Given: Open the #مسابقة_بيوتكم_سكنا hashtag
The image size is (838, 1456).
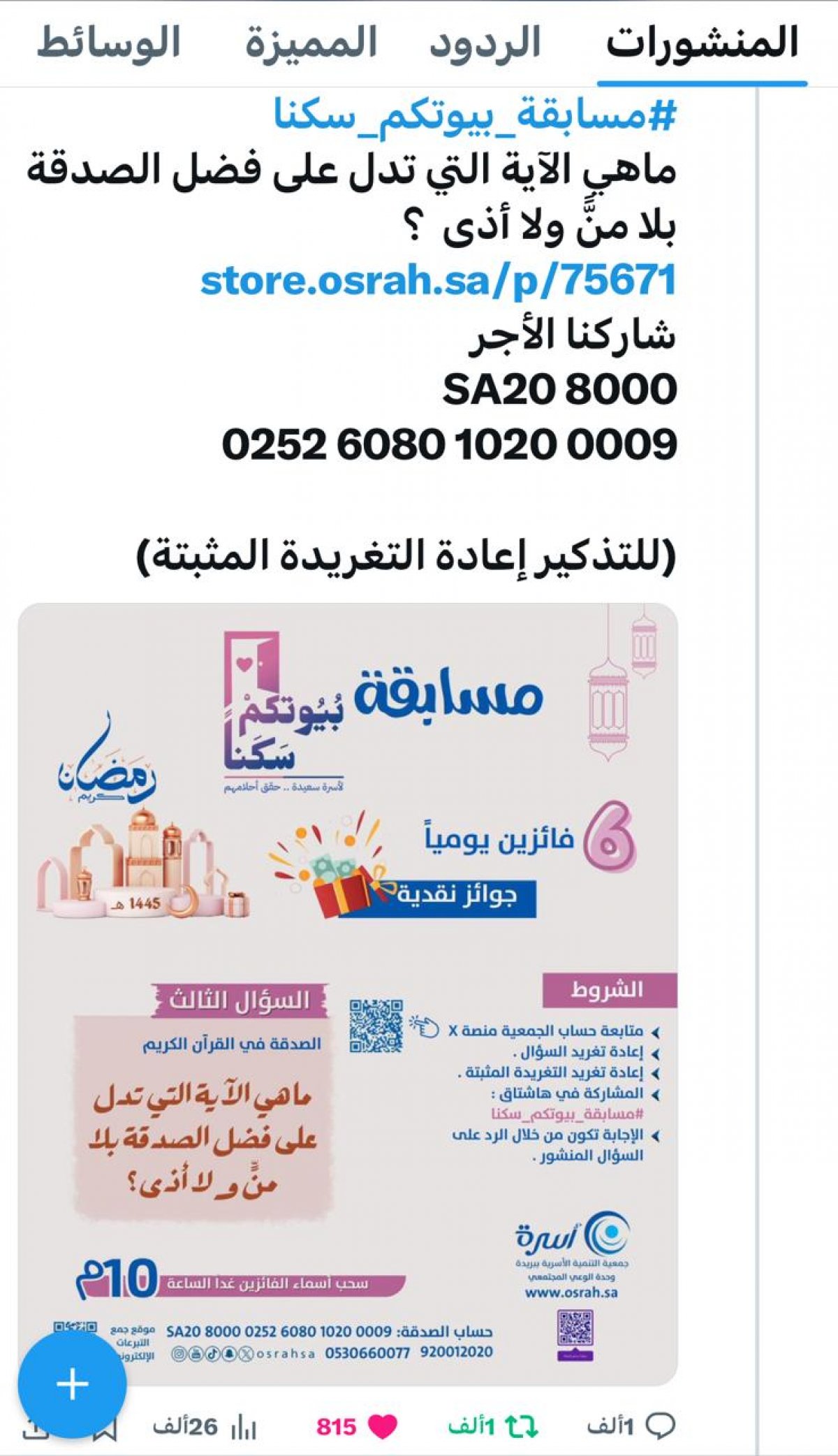Looking at the screenshot, I should click(x=475, y=115).
